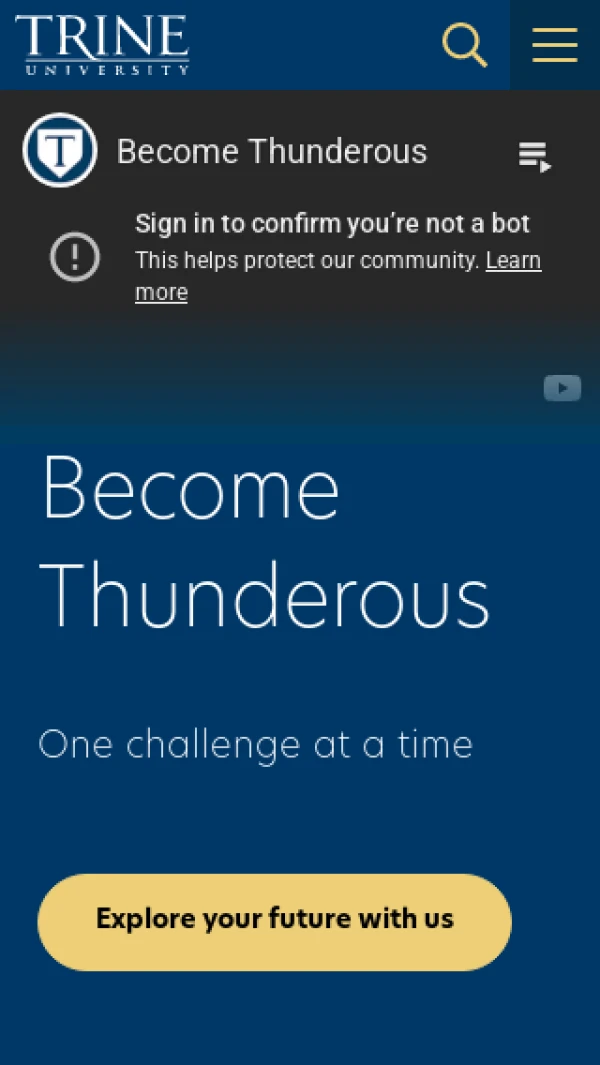Tap Explore your future with us
This screenshot has height=1065, width=600.
[x=274, y=921]
